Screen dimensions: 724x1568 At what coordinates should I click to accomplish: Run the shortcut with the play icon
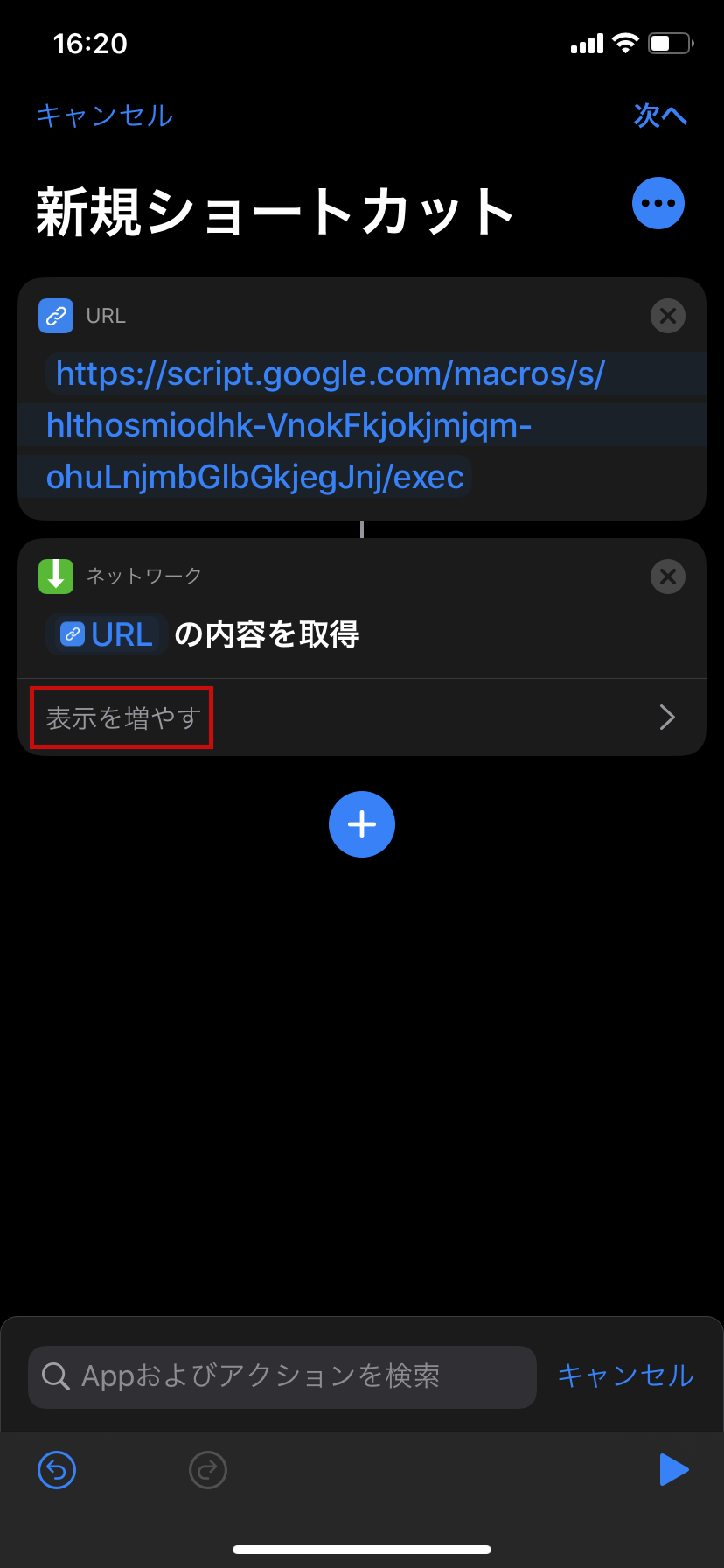tap(672, 1470)
